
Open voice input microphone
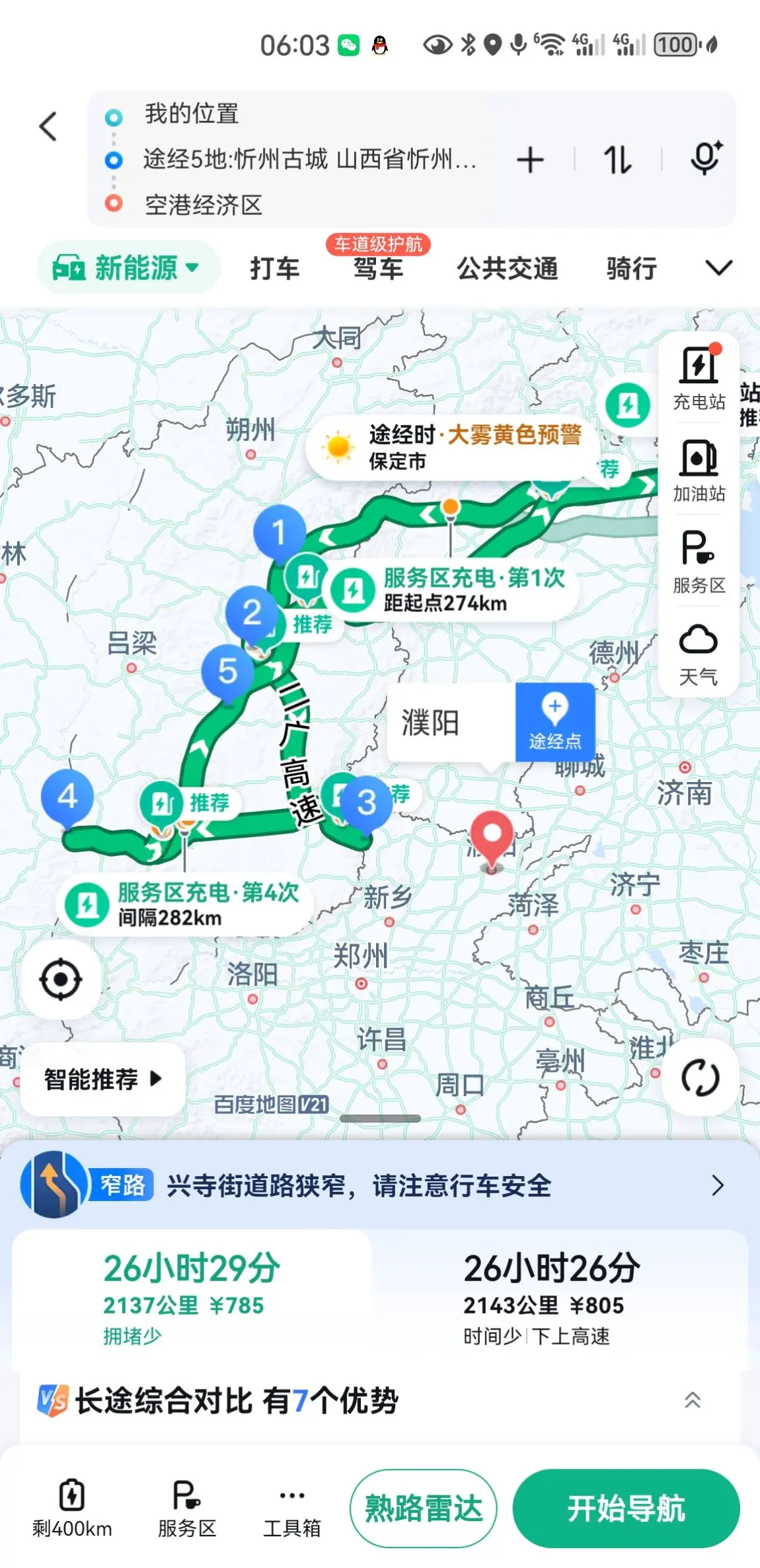pyautogui.click(x=705, y=159)
